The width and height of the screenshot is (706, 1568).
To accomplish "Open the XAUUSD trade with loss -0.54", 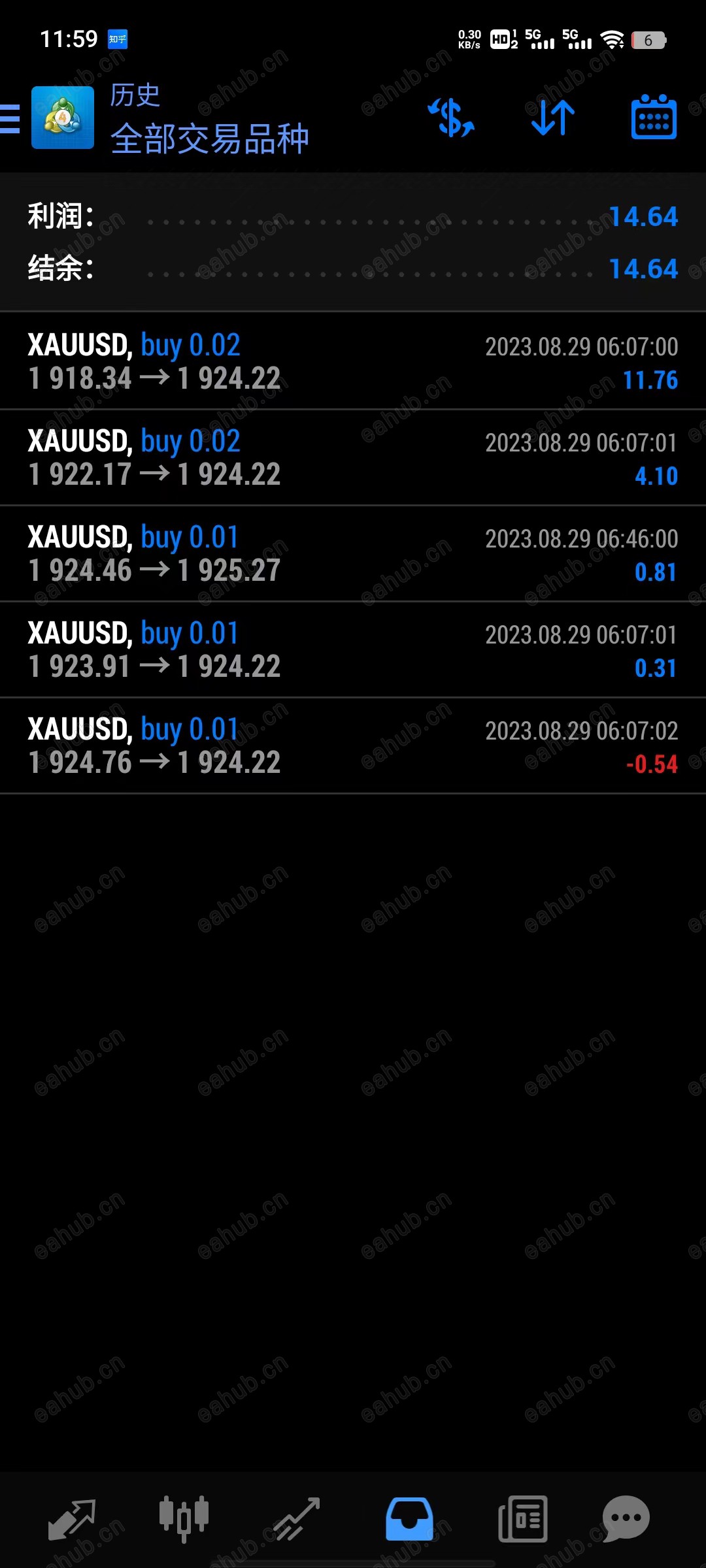I will coord(353,745).
